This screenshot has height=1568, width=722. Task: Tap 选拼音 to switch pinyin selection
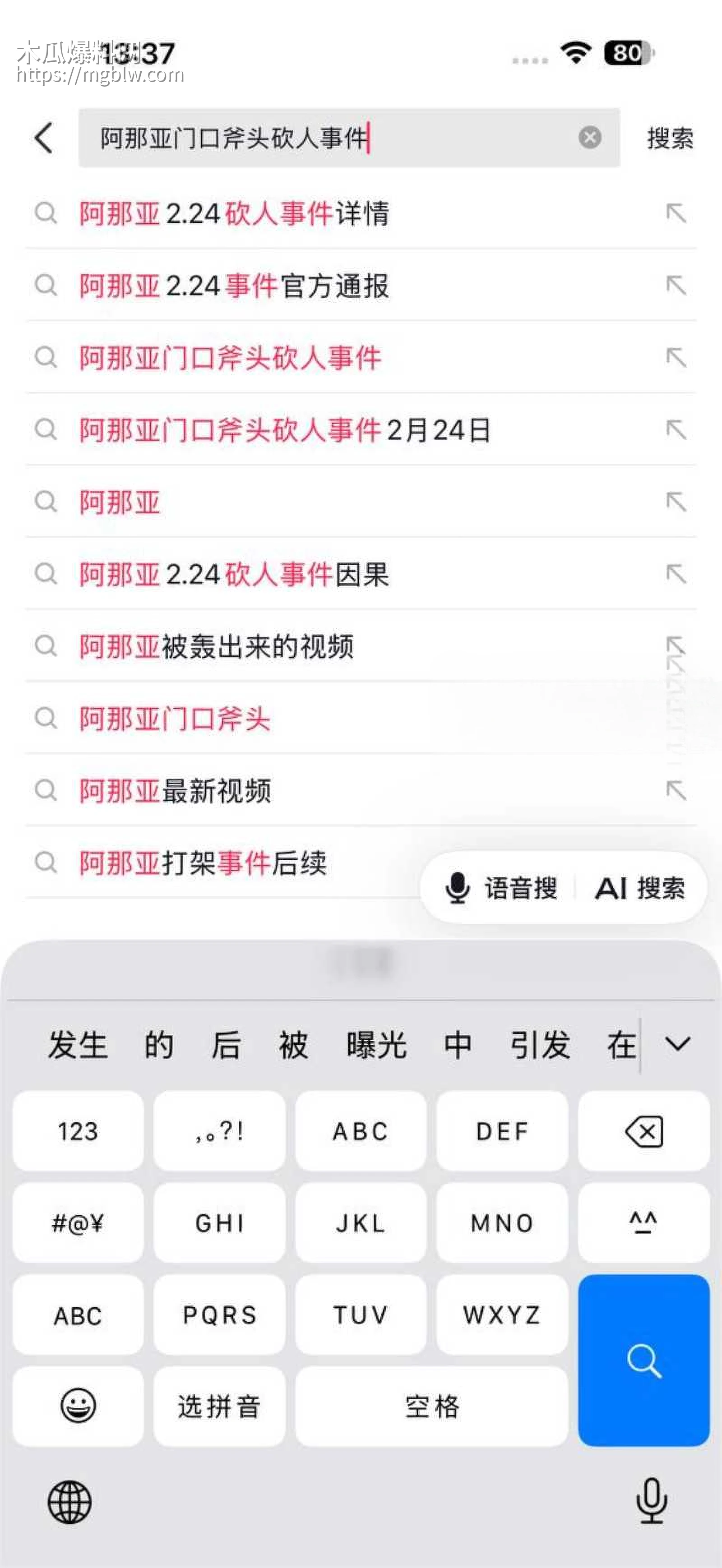219,1407
